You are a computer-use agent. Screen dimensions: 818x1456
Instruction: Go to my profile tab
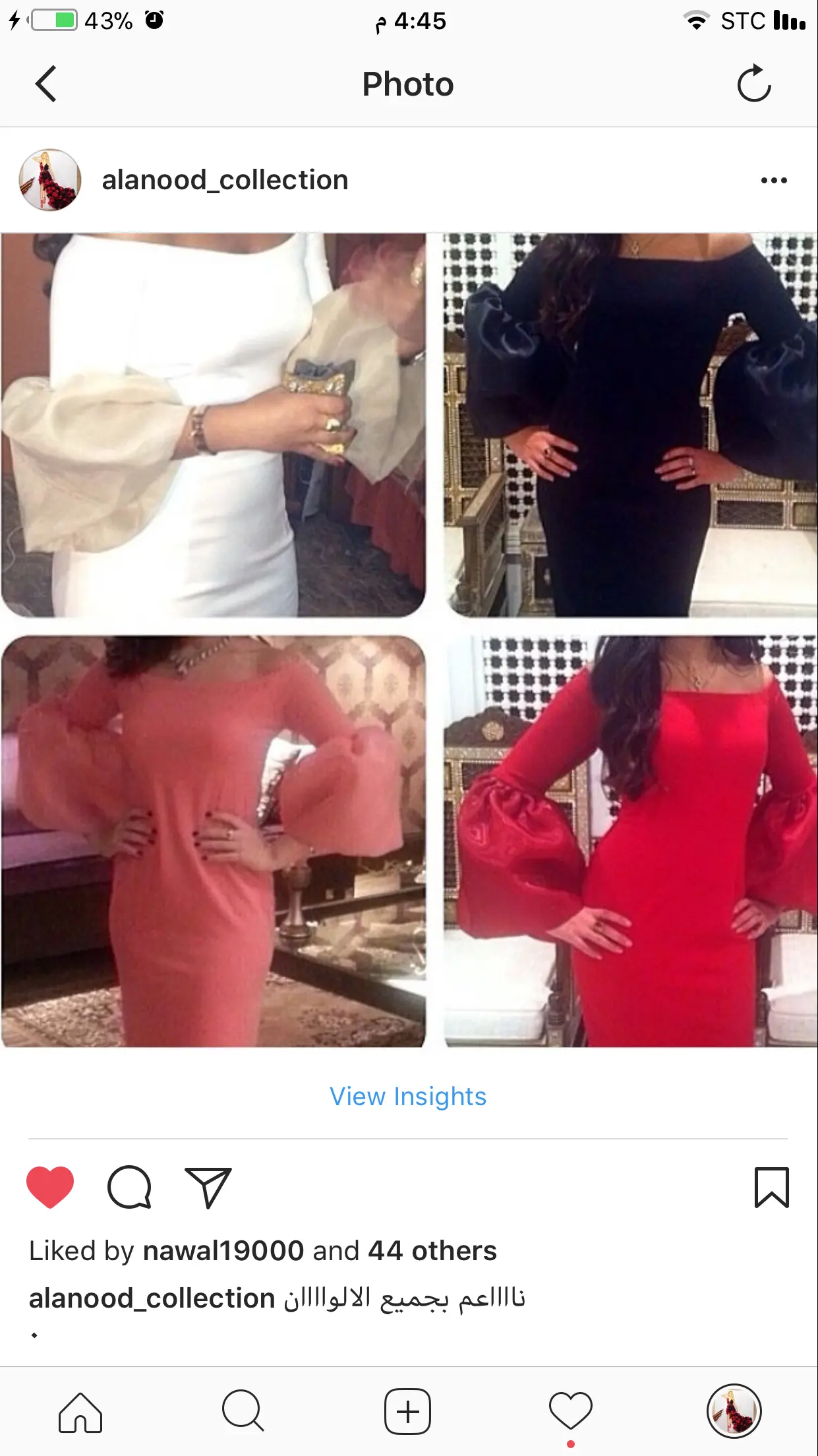coord(734,1412)
